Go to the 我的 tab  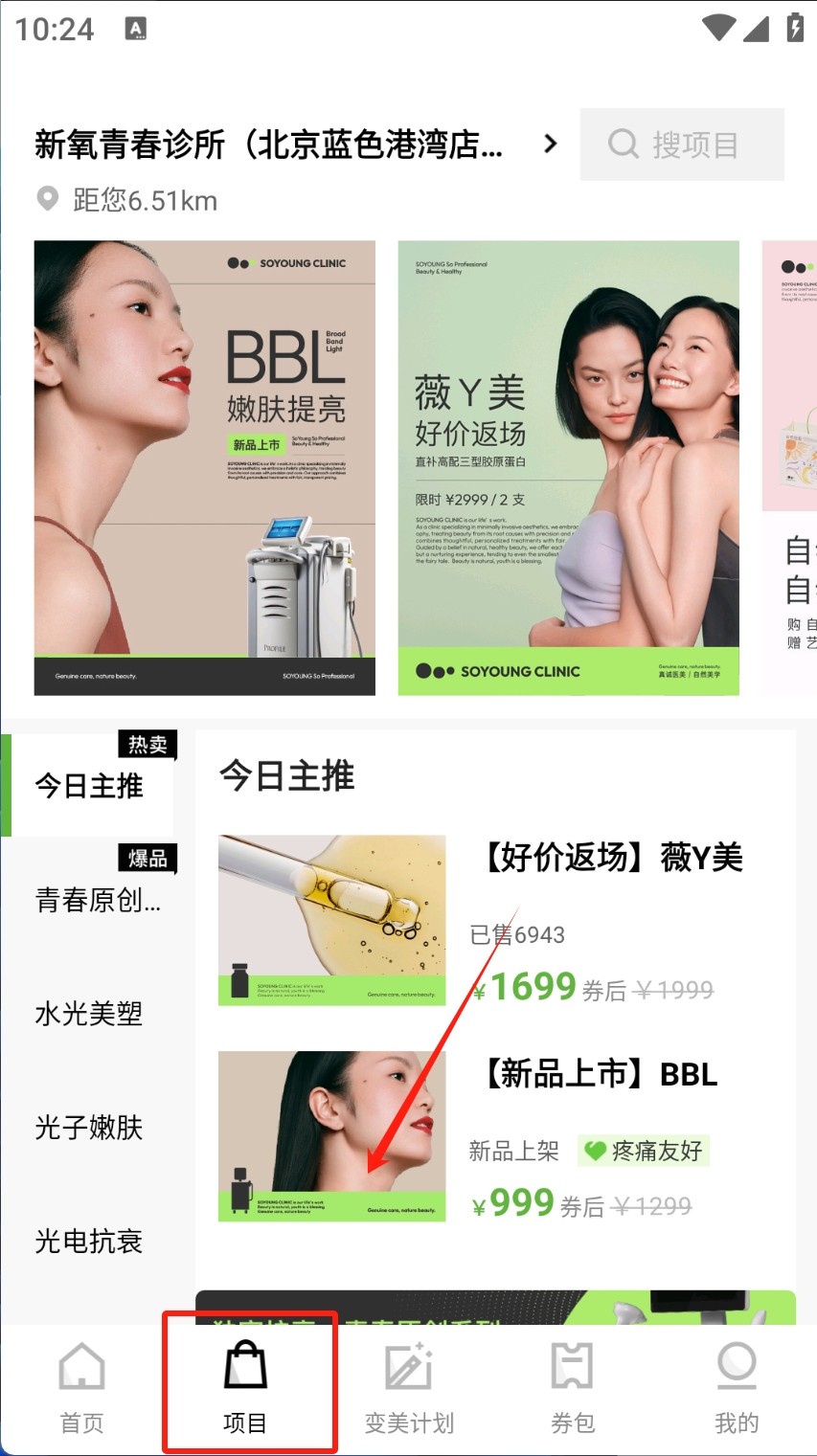click(x=736, y=1388)
